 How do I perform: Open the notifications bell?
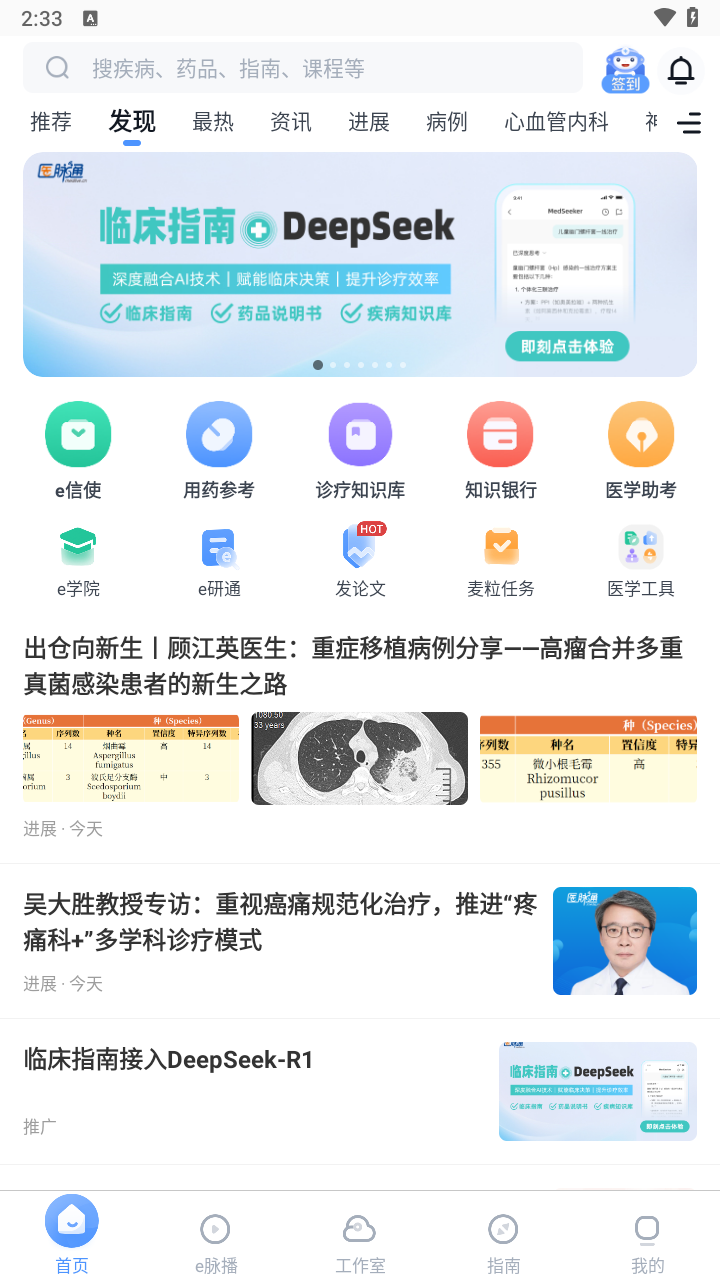[681, 70]
